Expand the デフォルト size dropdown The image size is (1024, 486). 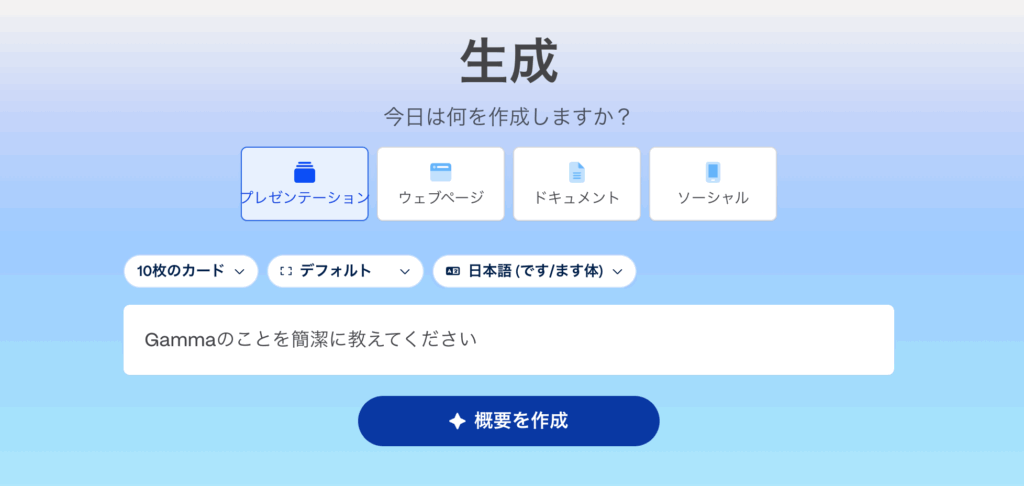(x=345, y=271)
